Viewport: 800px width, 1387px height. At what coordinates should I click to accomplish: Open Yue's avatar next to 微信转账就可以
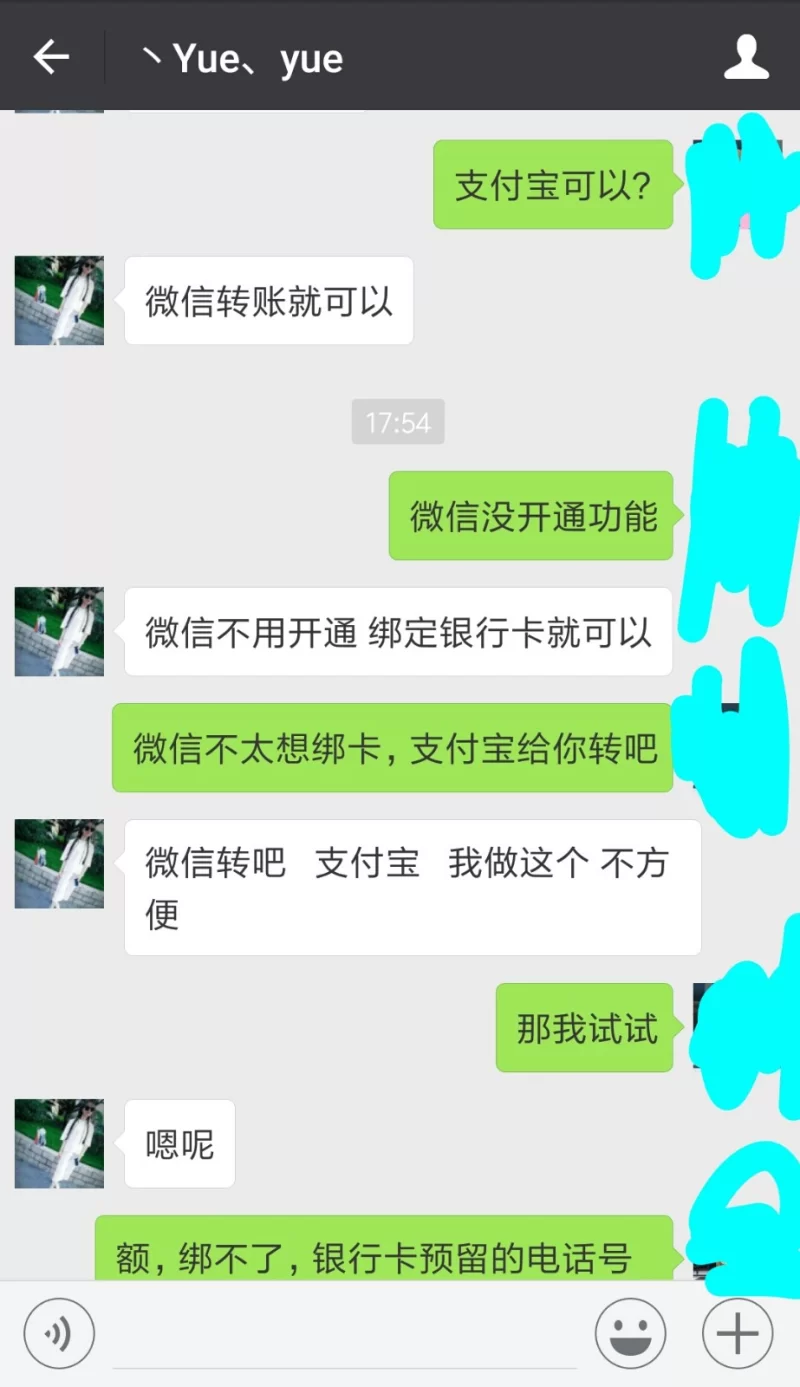tap(59, 300)
